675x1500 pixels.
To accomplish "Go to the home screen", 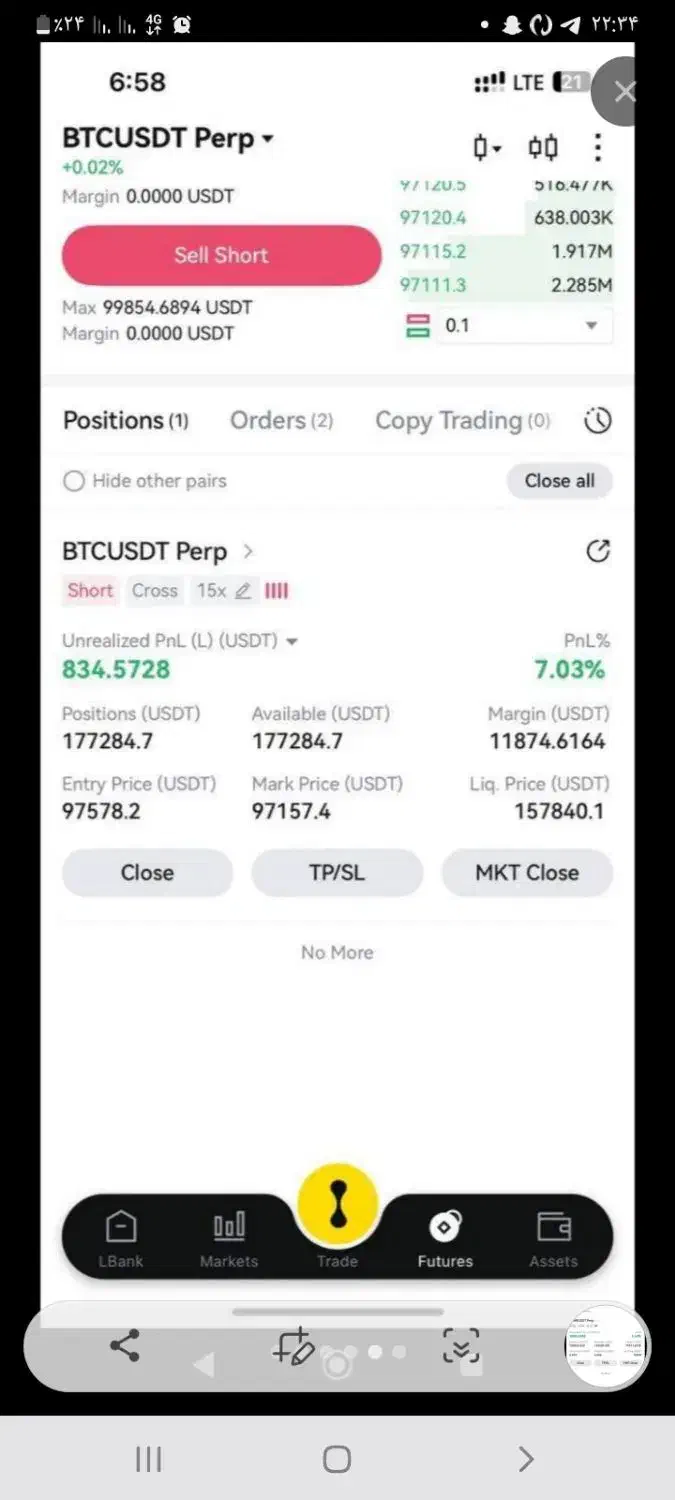I will (337, 1459).
